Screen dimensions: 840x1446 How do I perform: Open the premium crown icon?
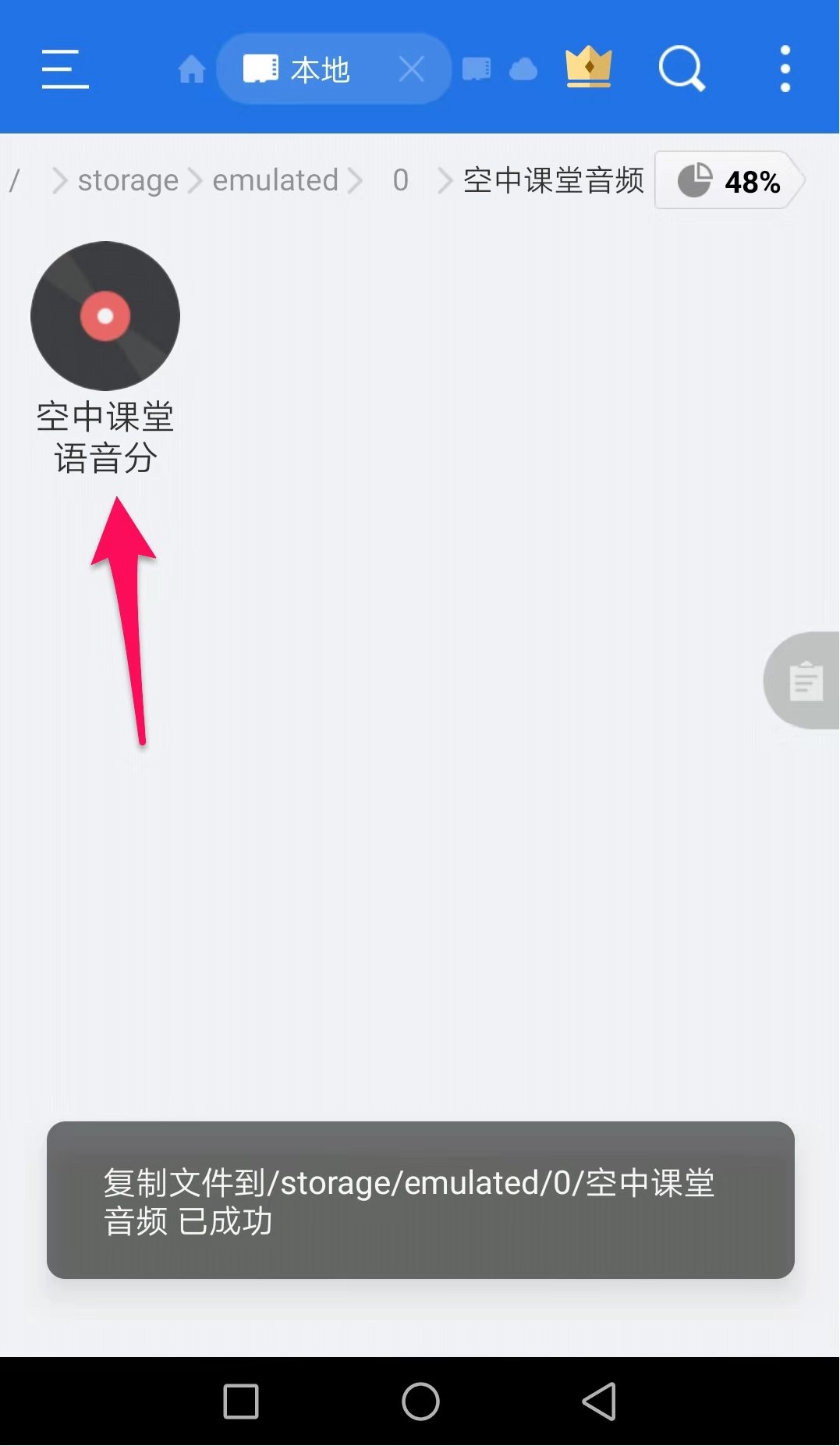click(x=589, y=68)
